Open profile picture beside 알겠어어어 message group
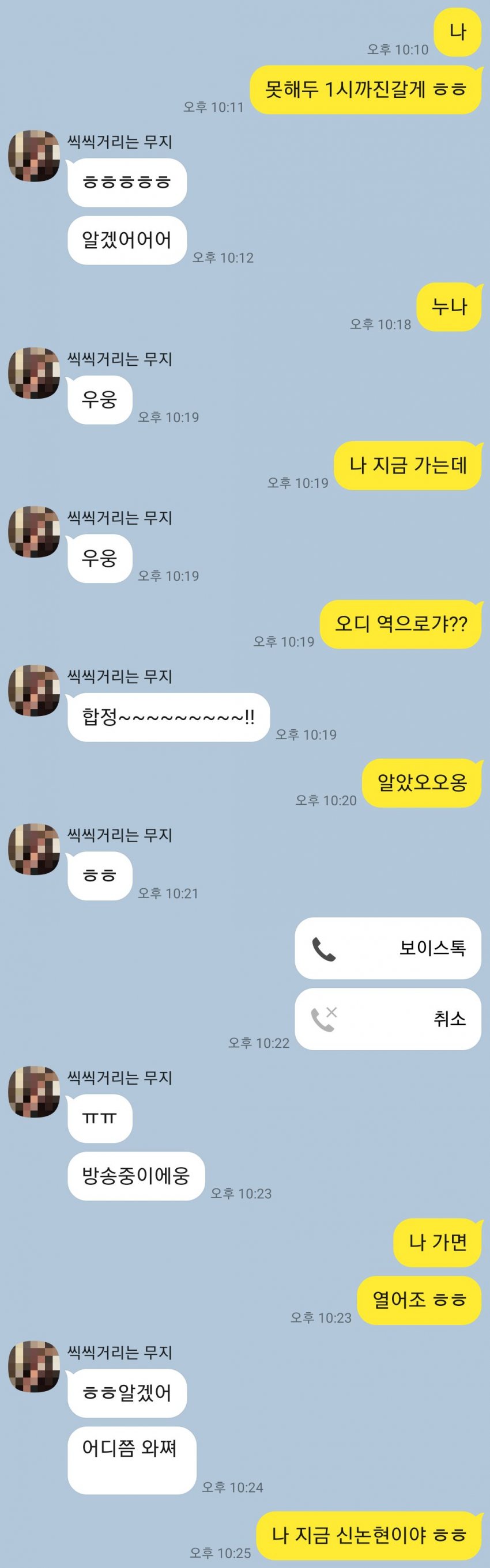490x1568 pixels. pos(34,156)
